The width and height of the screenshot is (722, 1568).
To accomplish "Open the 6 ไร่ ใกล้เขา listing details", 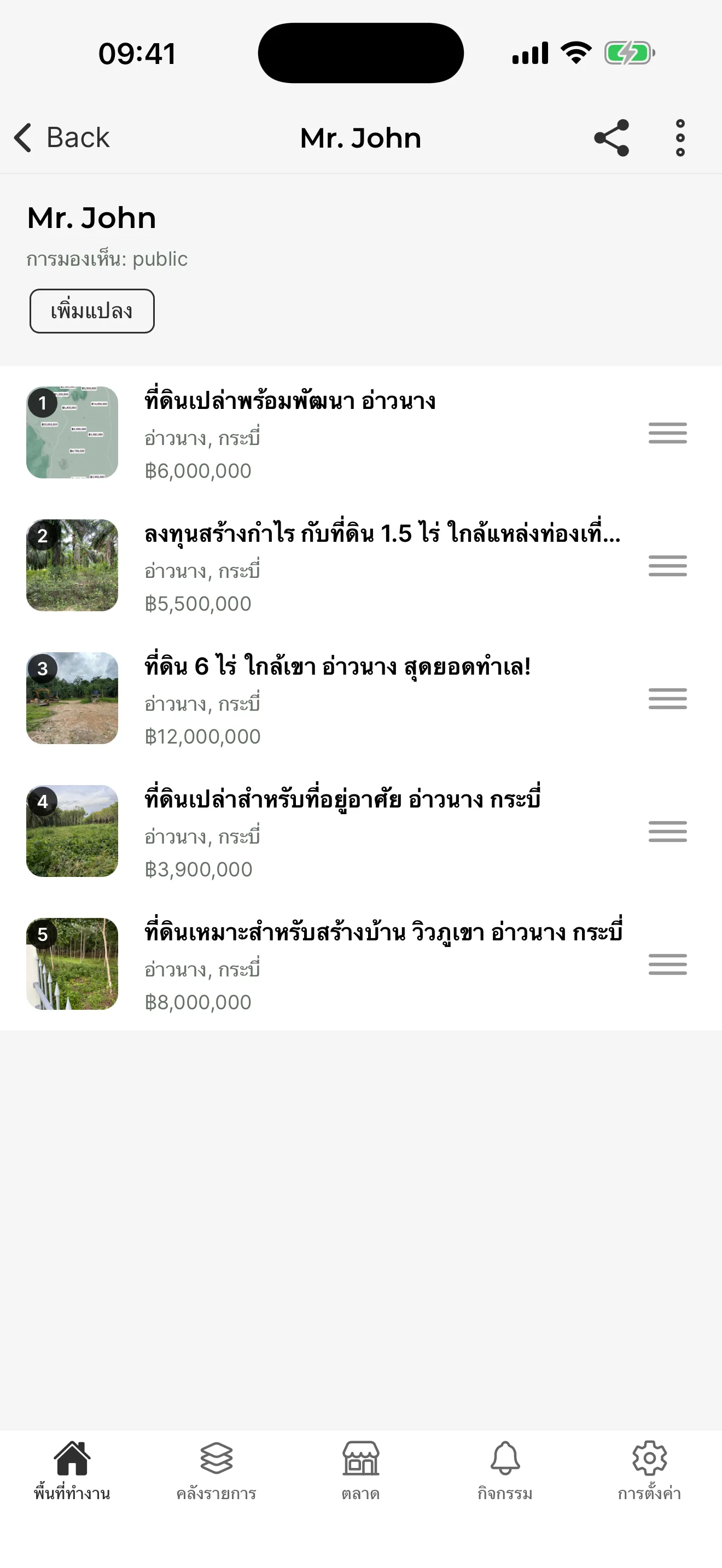I will 338,667.
